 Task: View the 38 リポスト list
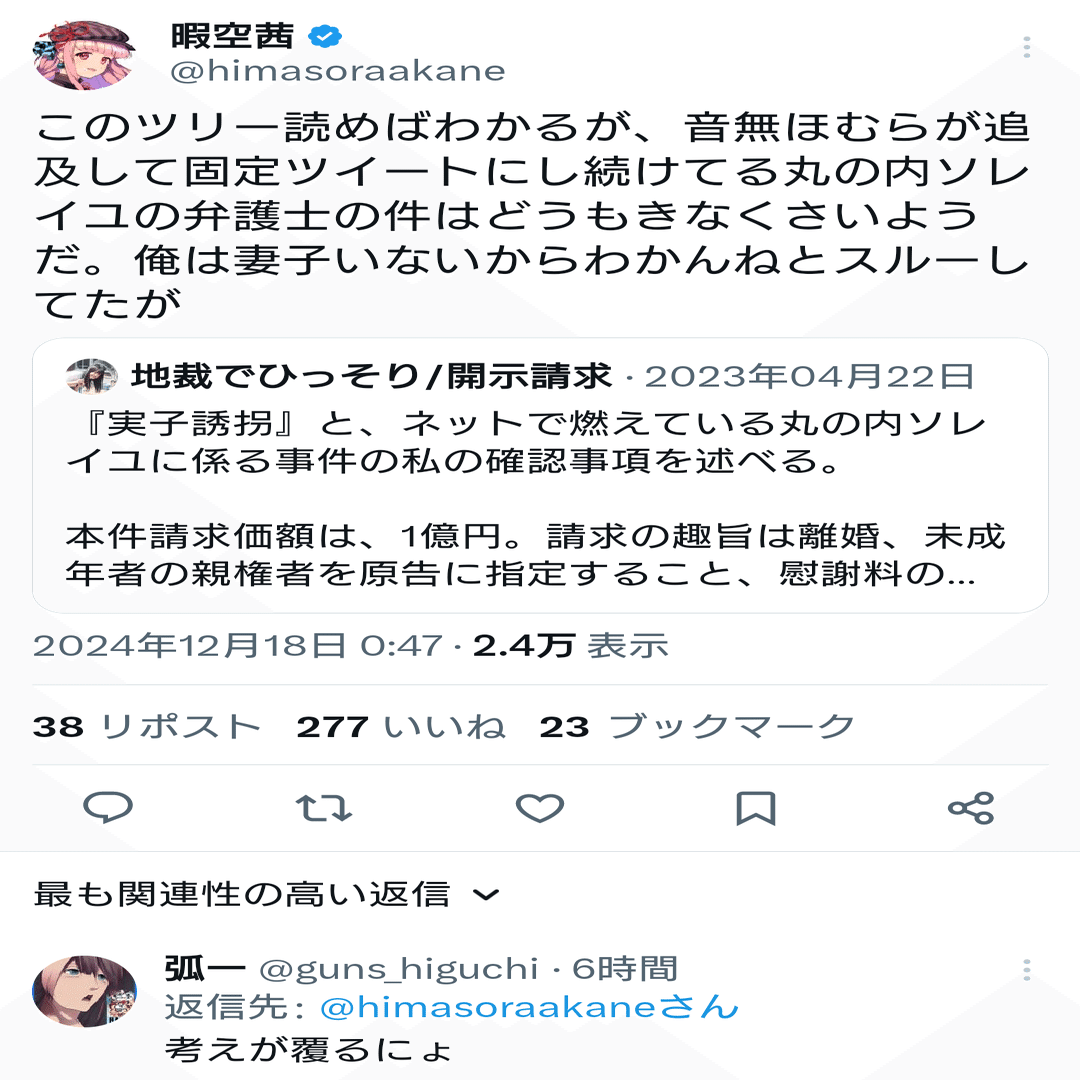coord(146,726)
